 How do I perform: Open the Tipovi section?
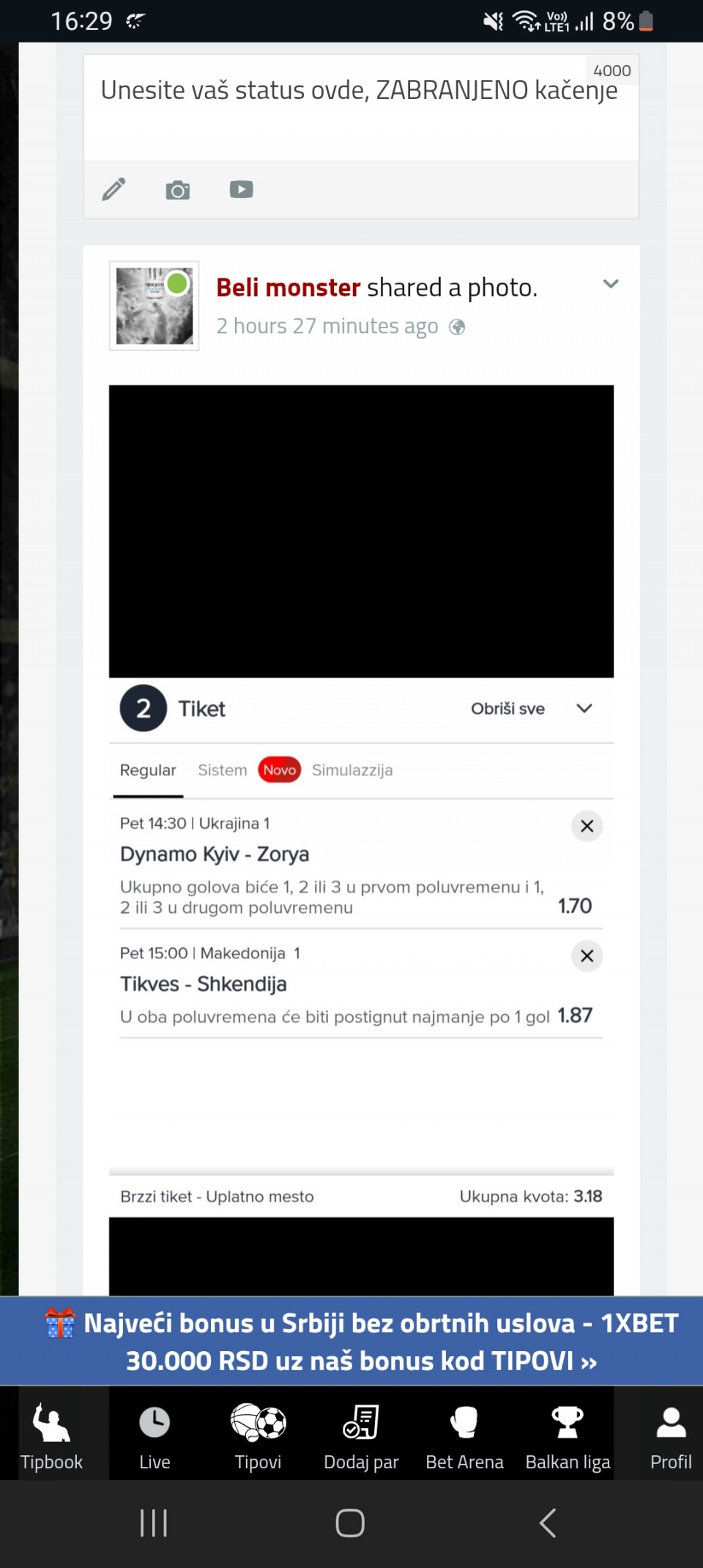point(258,1435)
